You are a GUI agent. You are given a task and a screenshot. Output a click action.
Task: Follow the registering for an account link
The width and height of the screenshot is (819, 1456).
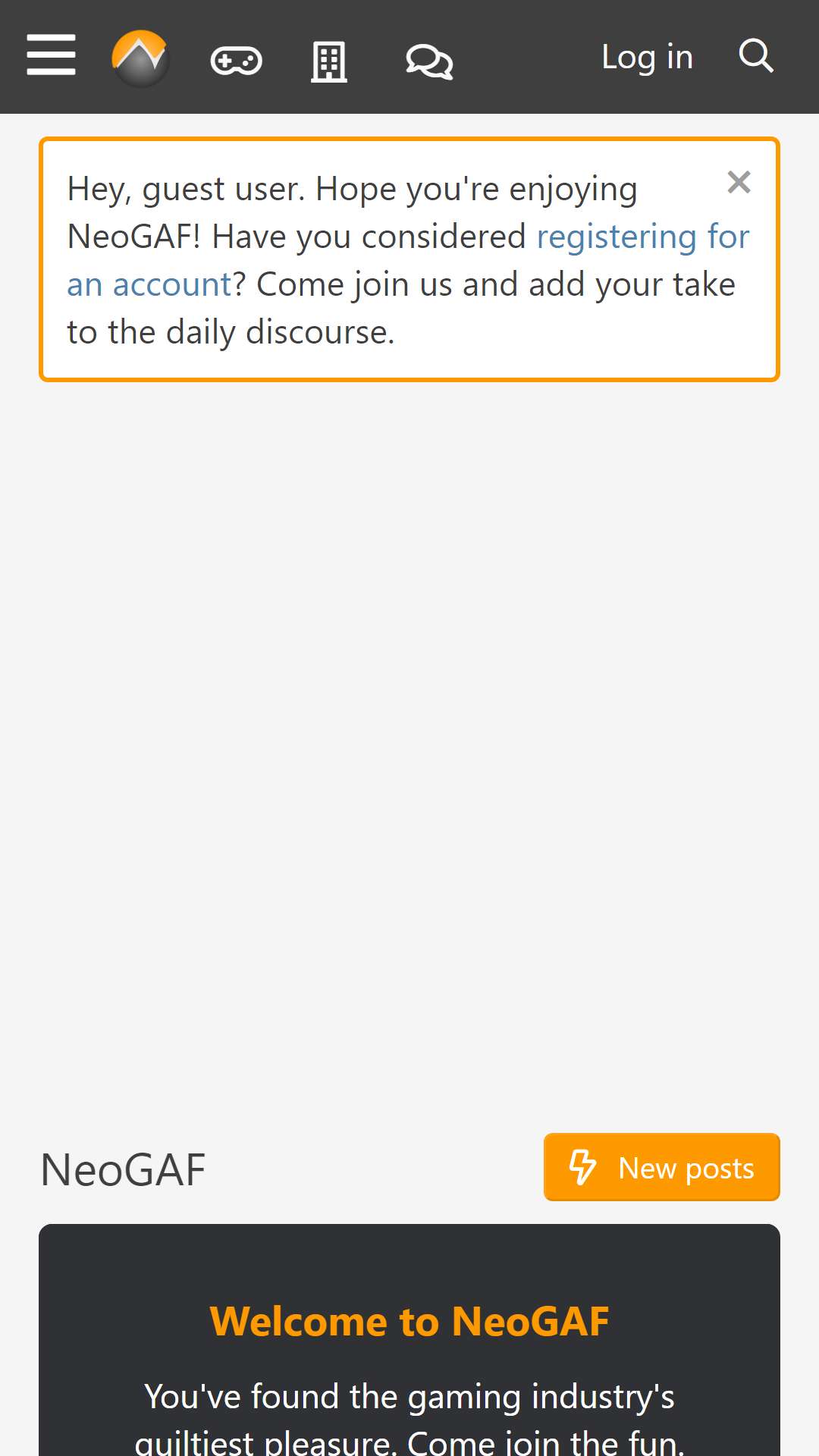(408, 260)
